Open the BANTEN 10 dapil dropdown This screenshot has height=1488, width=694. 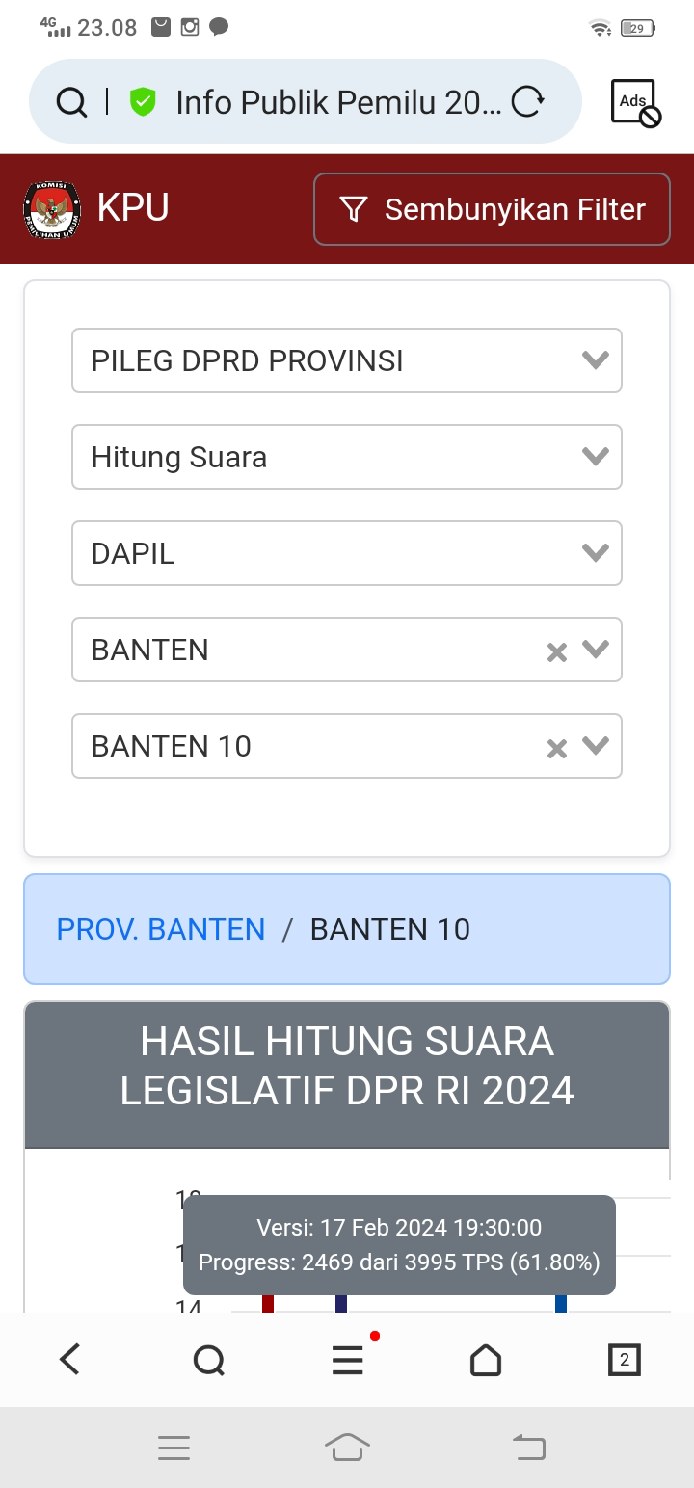[596, 745]
